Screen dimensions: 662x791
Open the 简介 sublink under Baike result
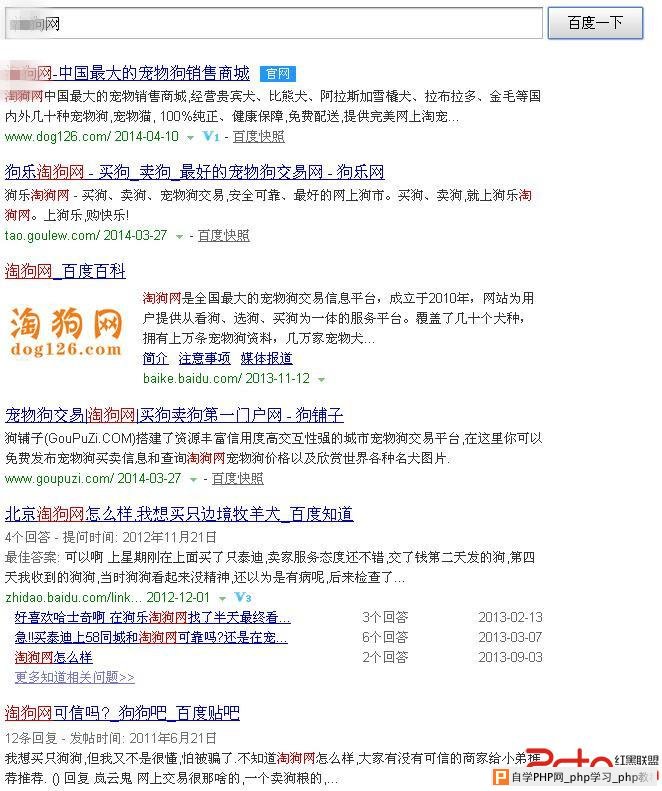pyautogui.click(x=155, y=358)
